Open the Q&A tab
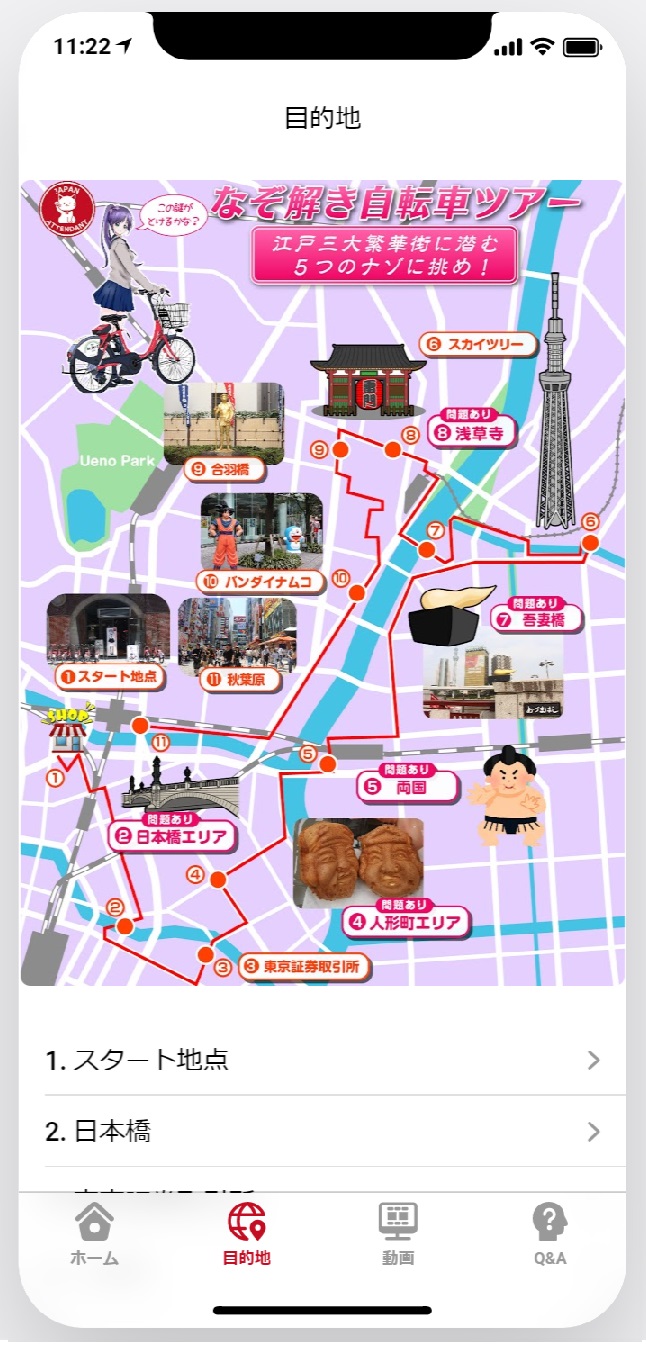This screenshot has width=646, height=1346. click(550, 1235)
